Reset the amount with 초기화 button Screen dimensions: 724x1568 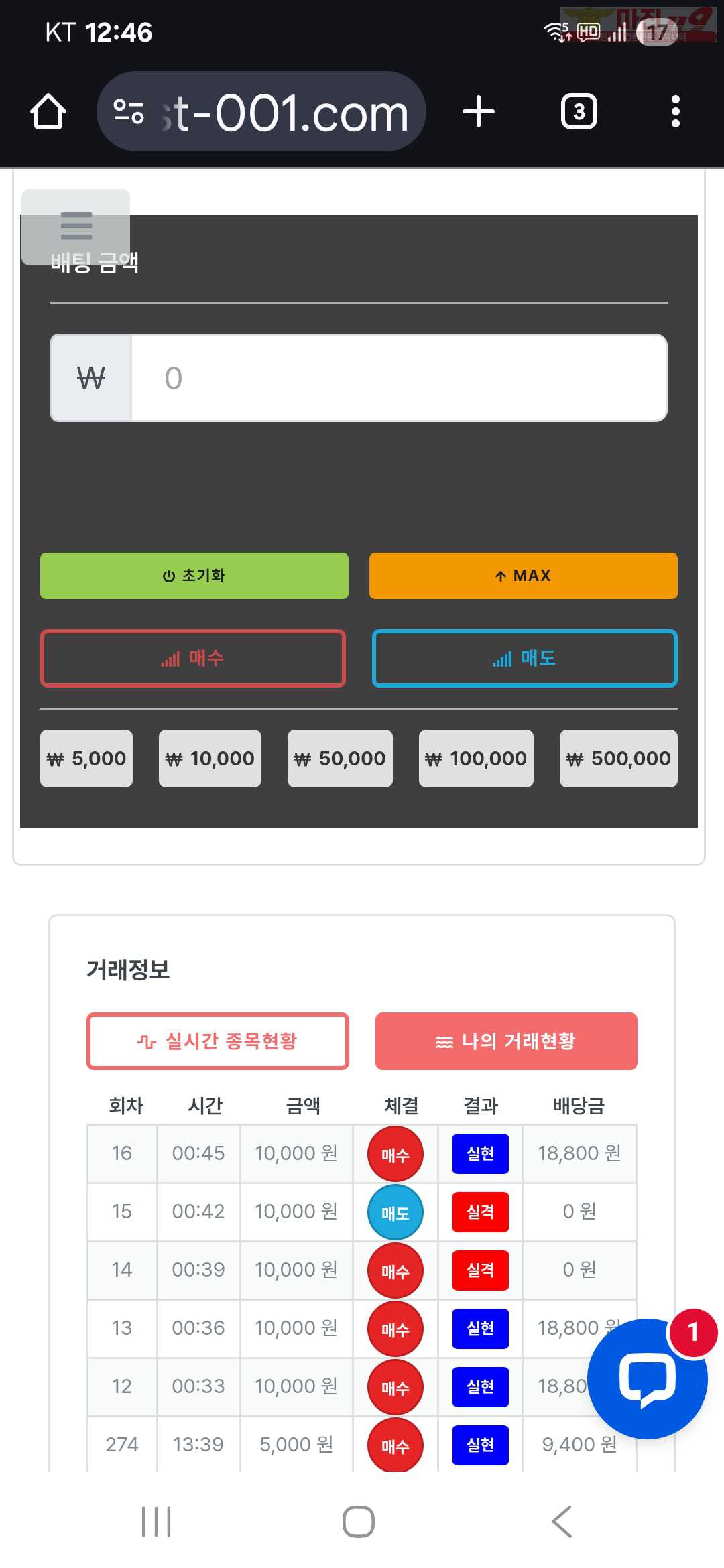click(194, 576)
